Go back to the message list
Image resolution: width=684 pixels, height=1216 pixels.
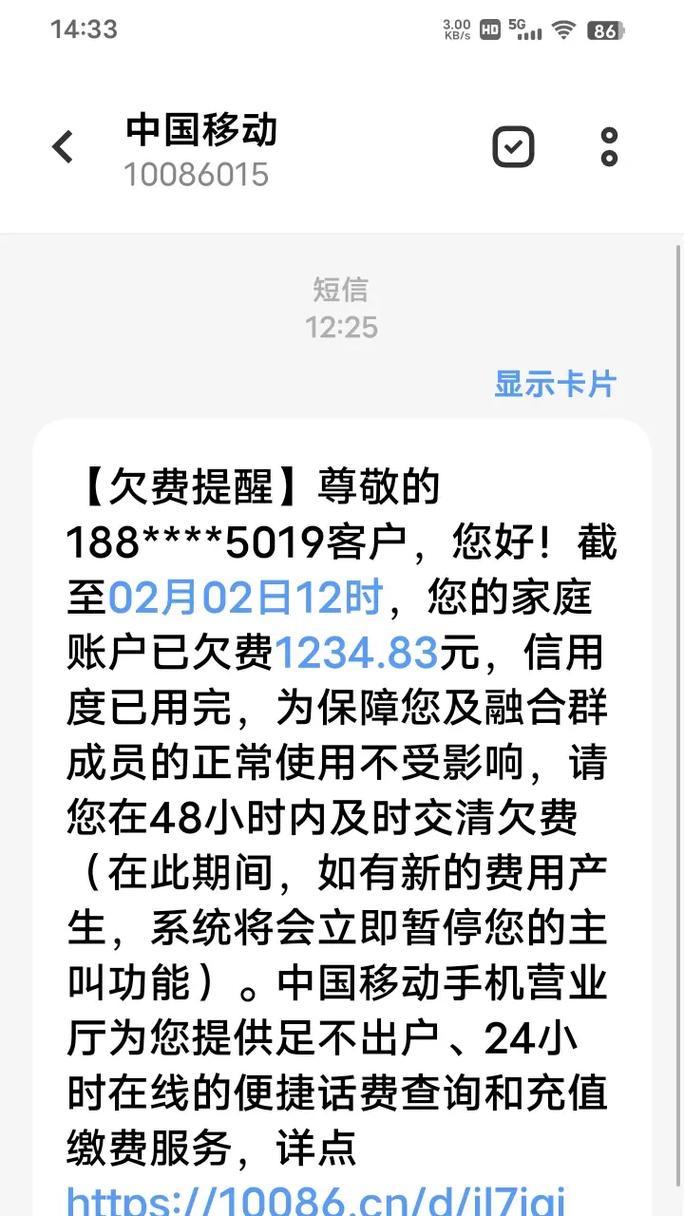pyautogui.click(x=62, y=147)
